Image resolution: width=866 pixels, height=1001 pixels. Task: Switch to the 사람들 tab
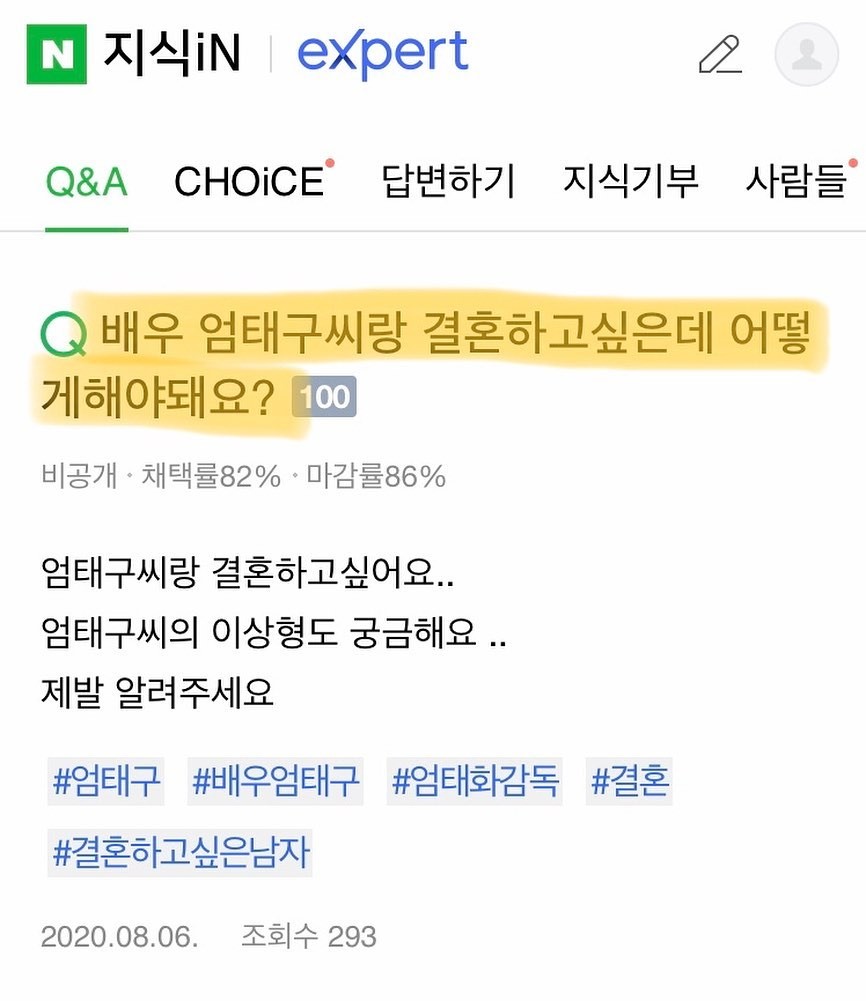coord(795,182)
